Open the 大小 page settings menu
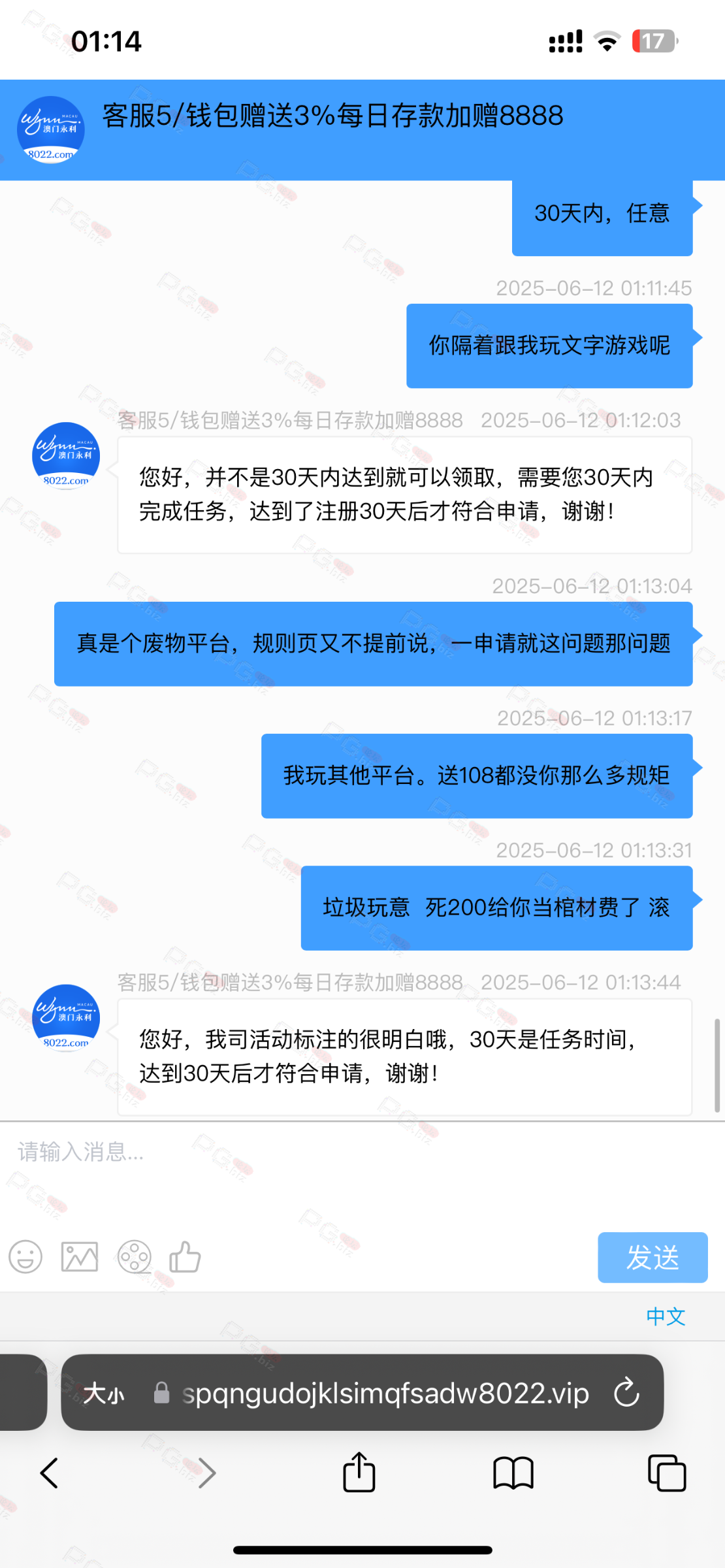Screen dimensions: 725x1568 pos(104,1394)
